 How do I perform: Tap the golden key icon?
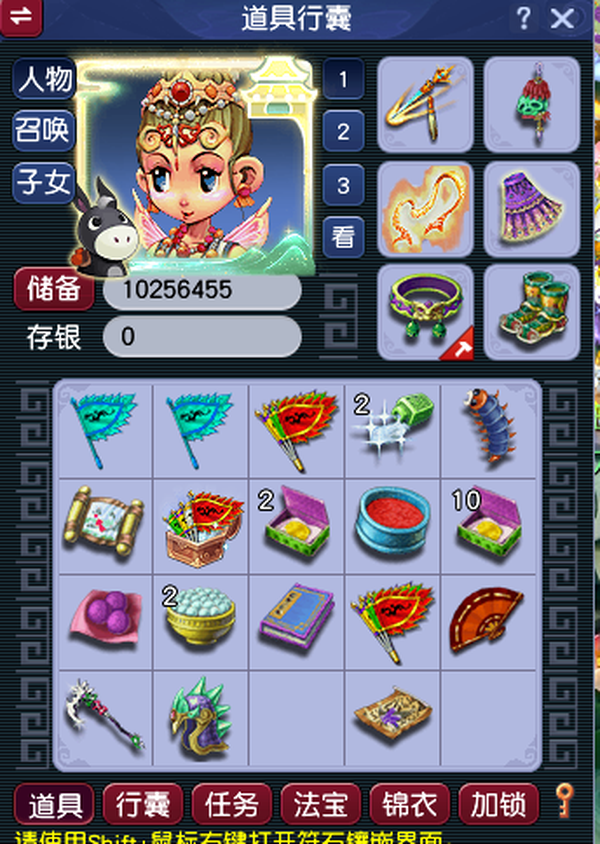(564, 801)
